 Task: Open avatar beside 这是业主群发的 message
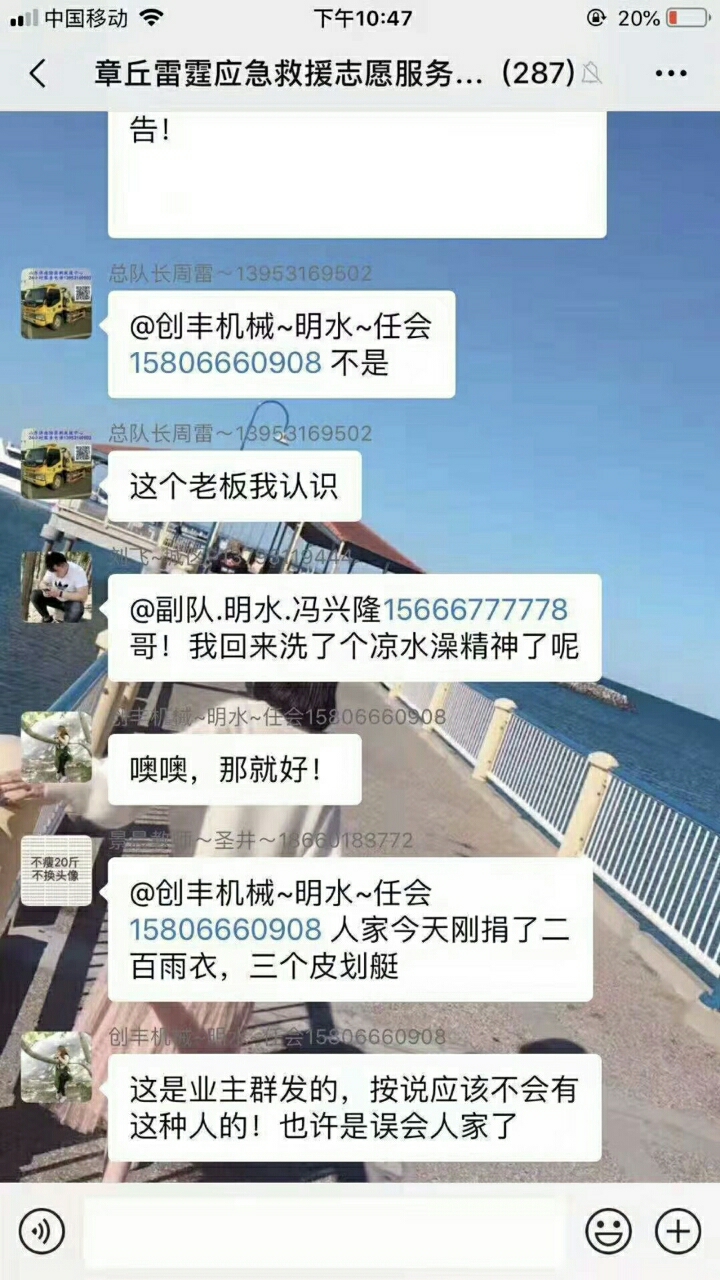pos(56,1067)
